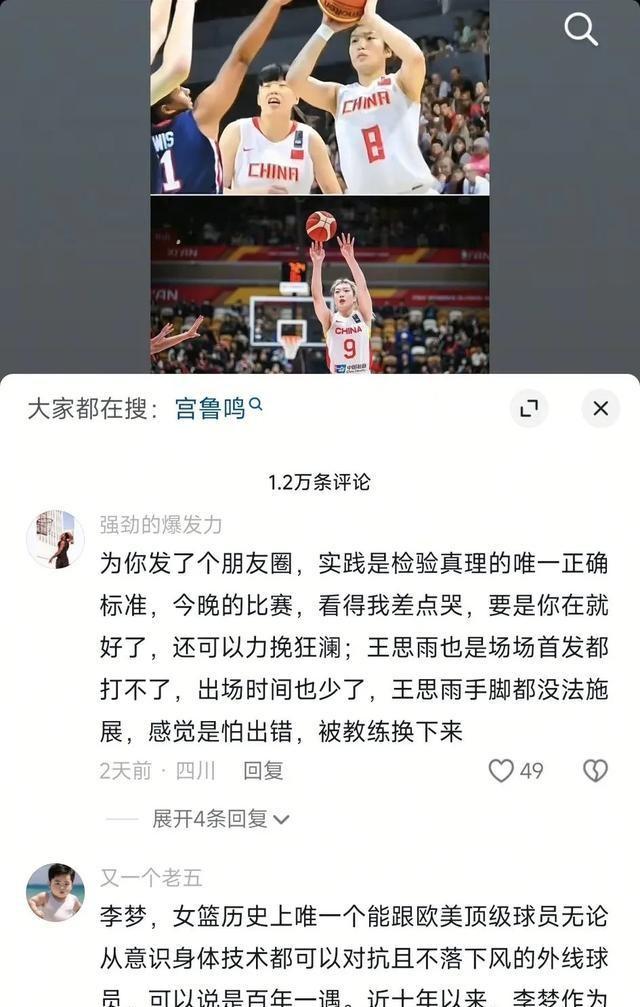This screenshot has width=640, height=1007.
Task: Reply to 强劲的爆发力's comment
Action: [264, 770]
